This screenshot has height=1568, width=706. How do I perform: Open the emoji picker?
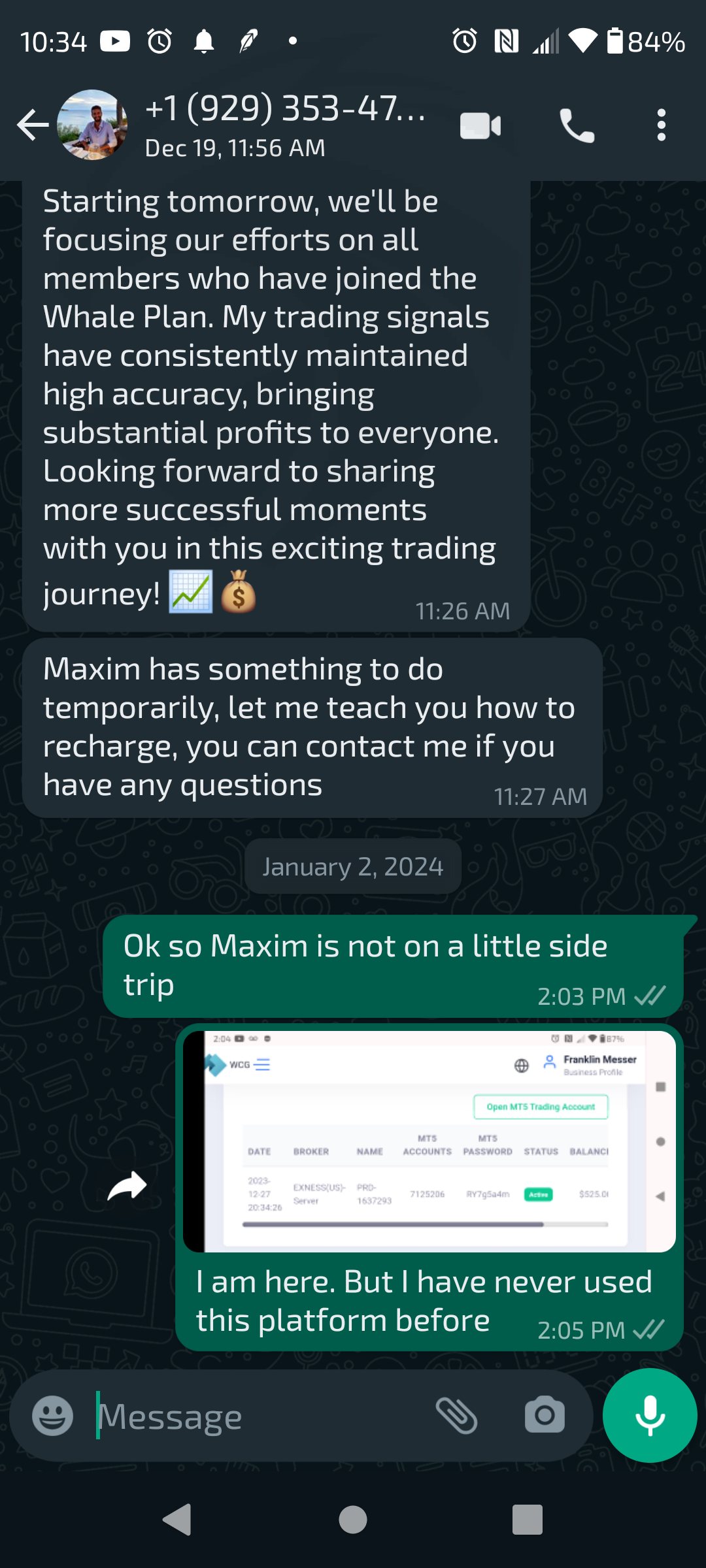[52, 1415]
